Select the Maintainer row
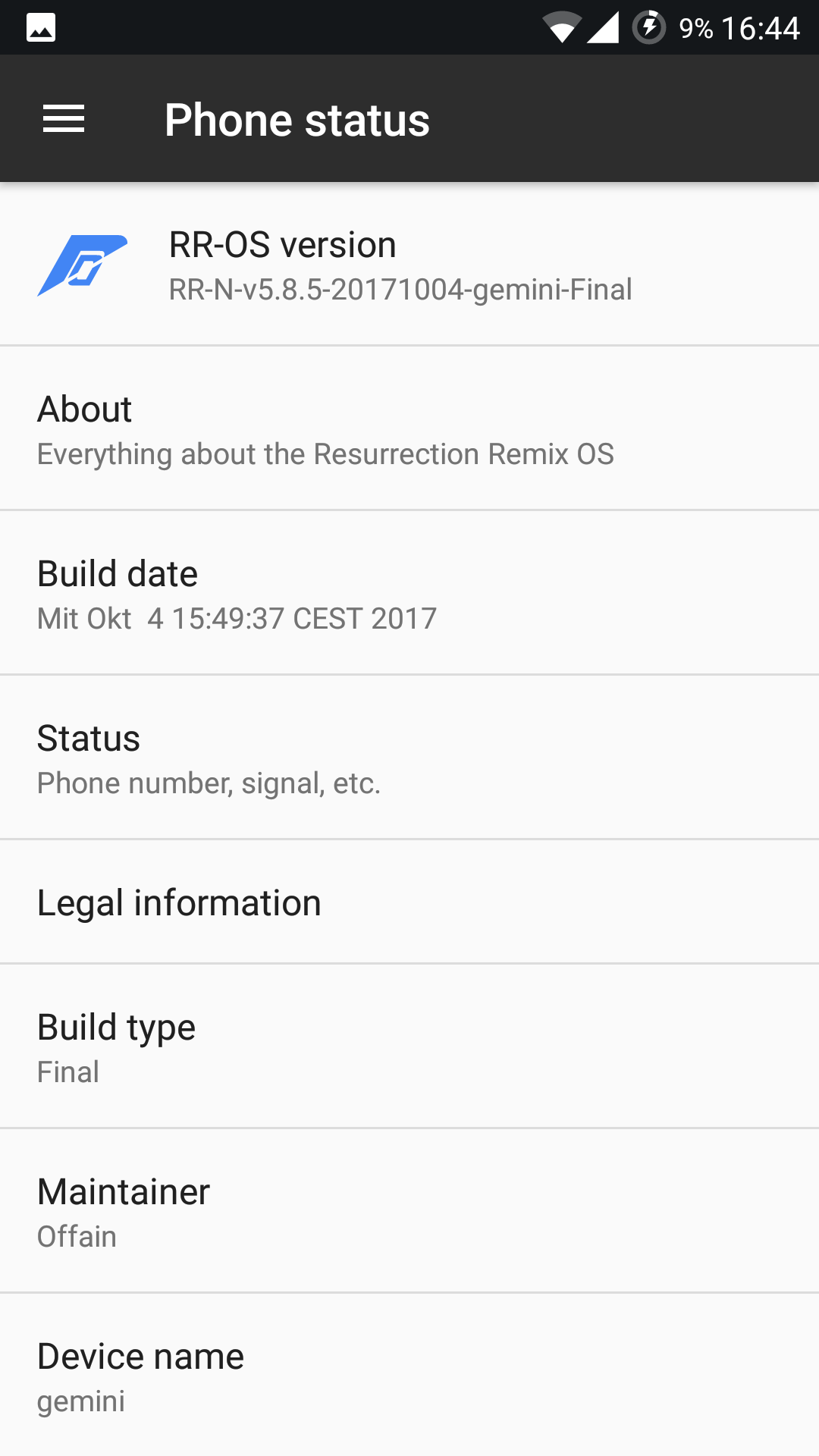 [409, 1211]
